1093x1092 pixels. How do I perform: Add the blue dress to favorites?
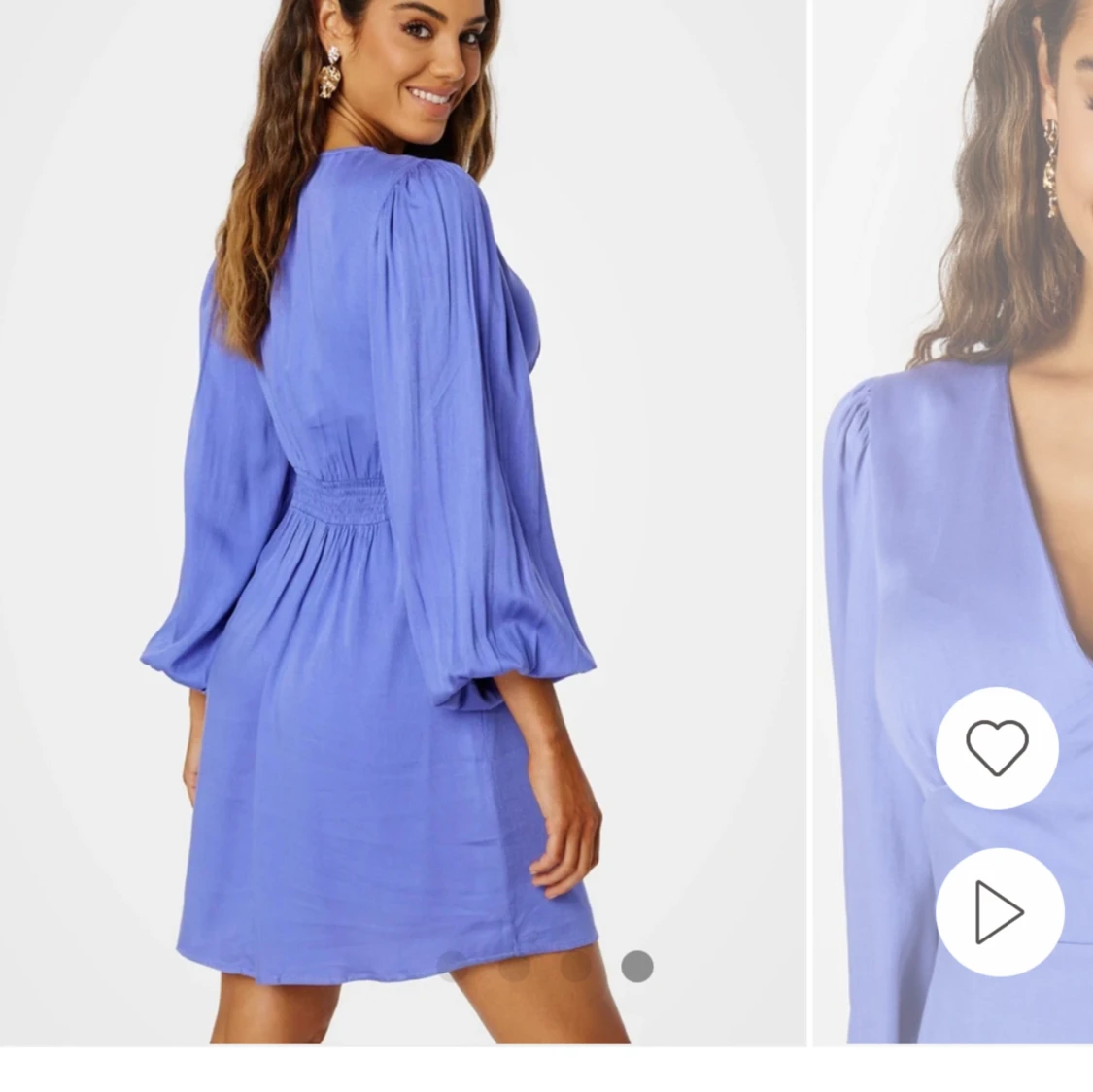pyautogui.click(x=997, y=747)
